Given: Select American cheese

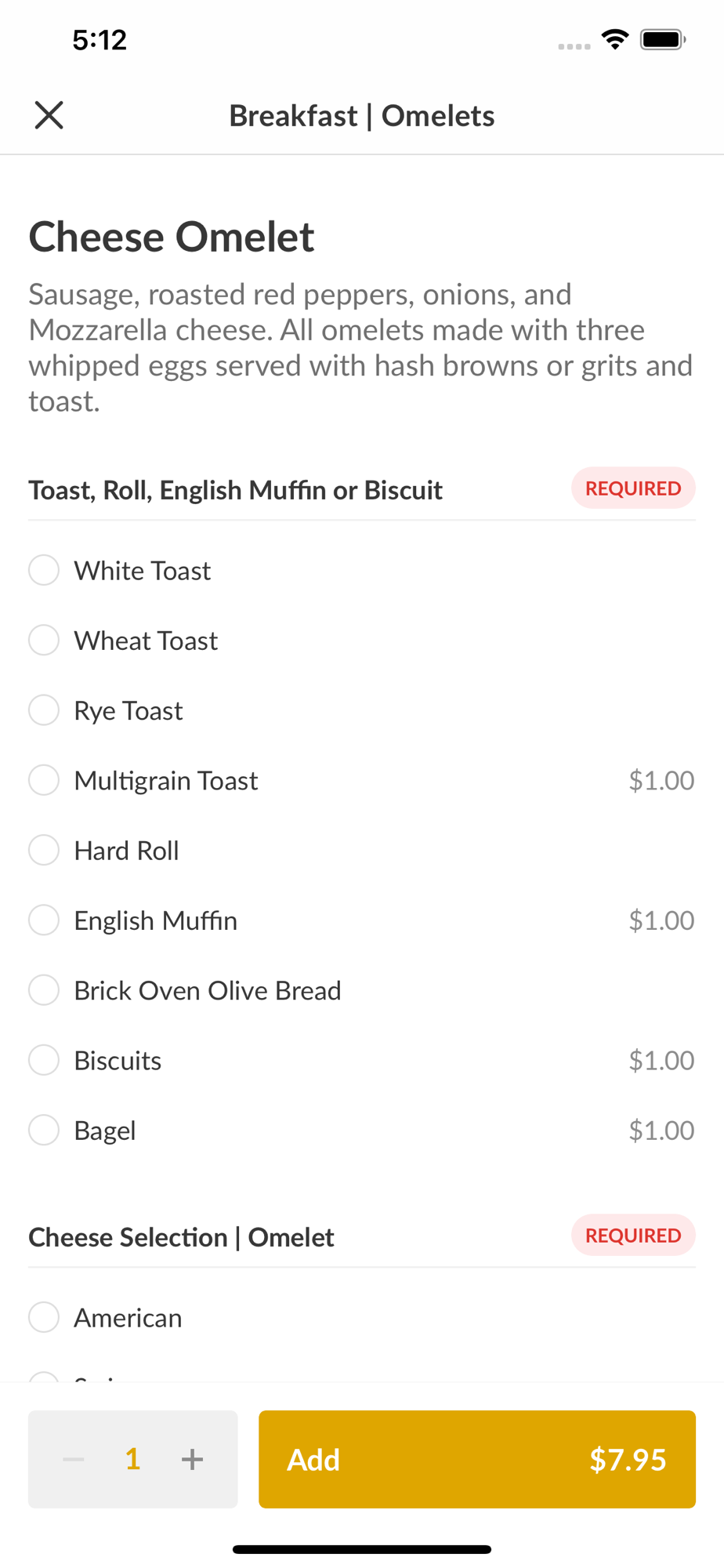Looking at the screenshot, I should 361,1317.
